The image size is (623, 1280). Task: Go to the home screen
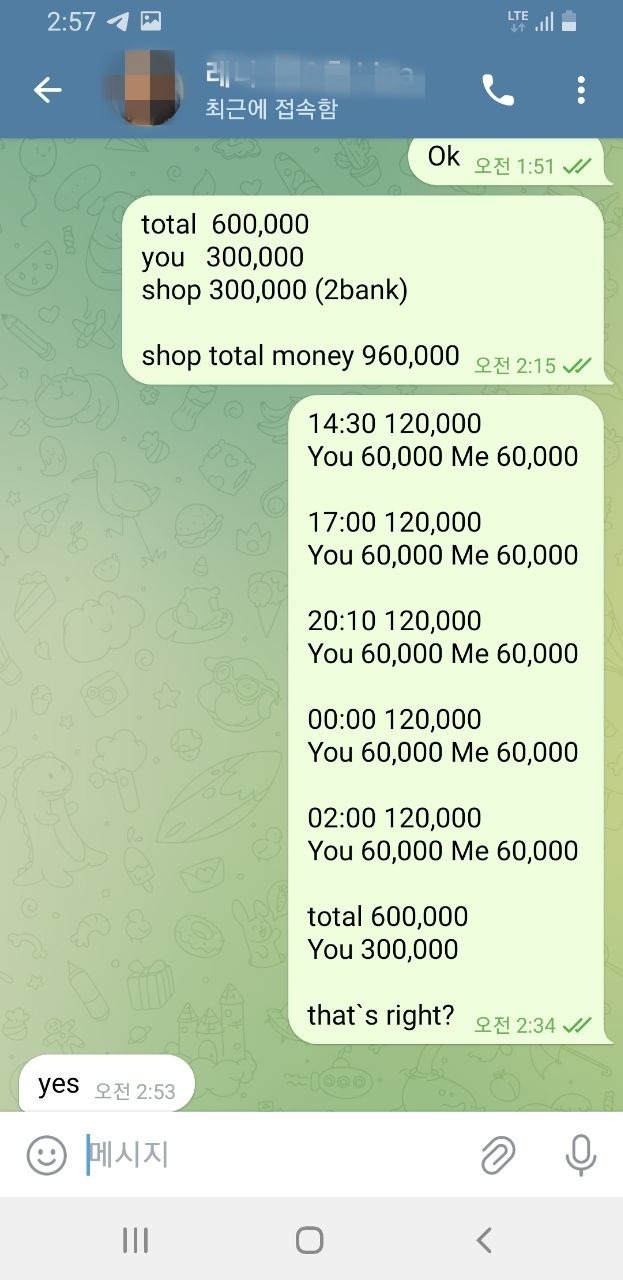click(x=310, y=1240)
